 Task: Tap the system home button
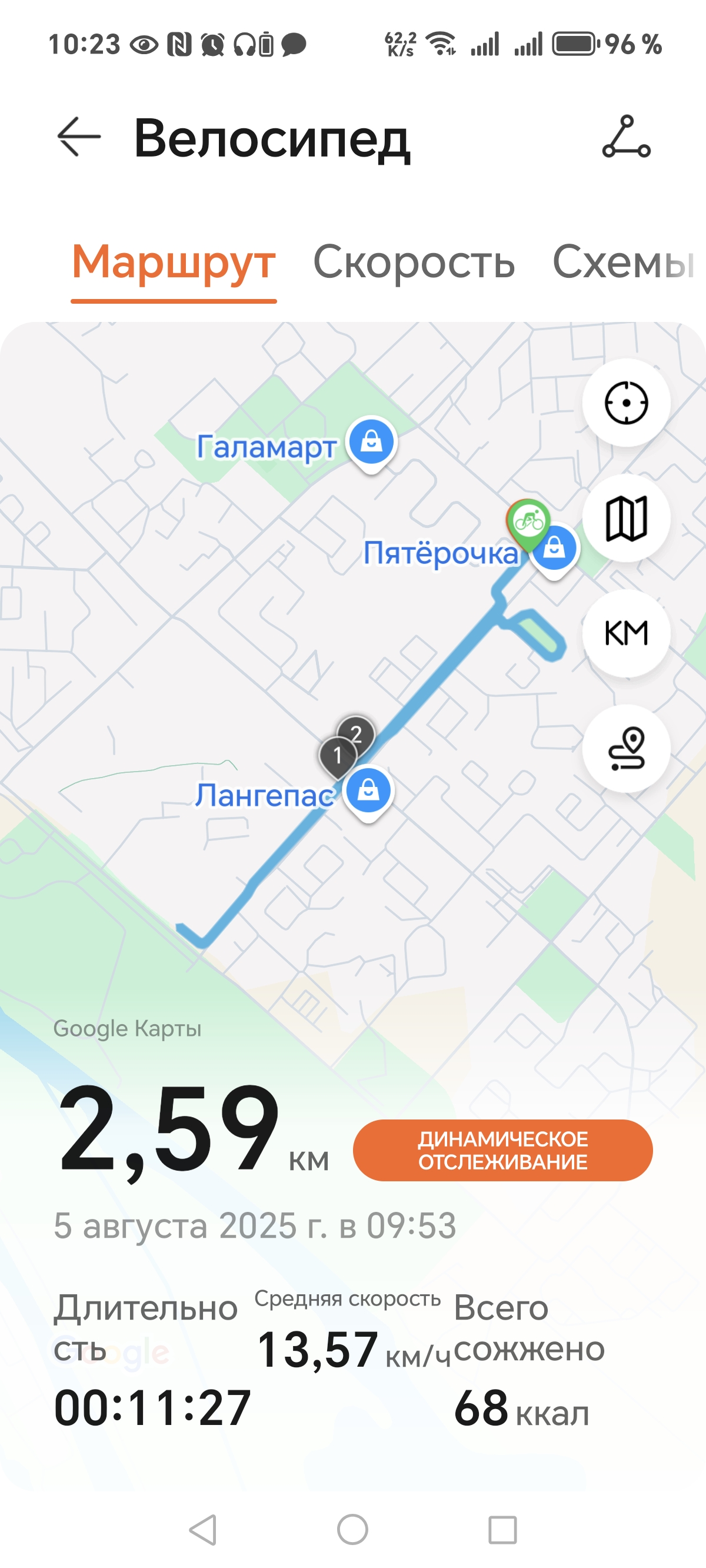point(353,1529)
